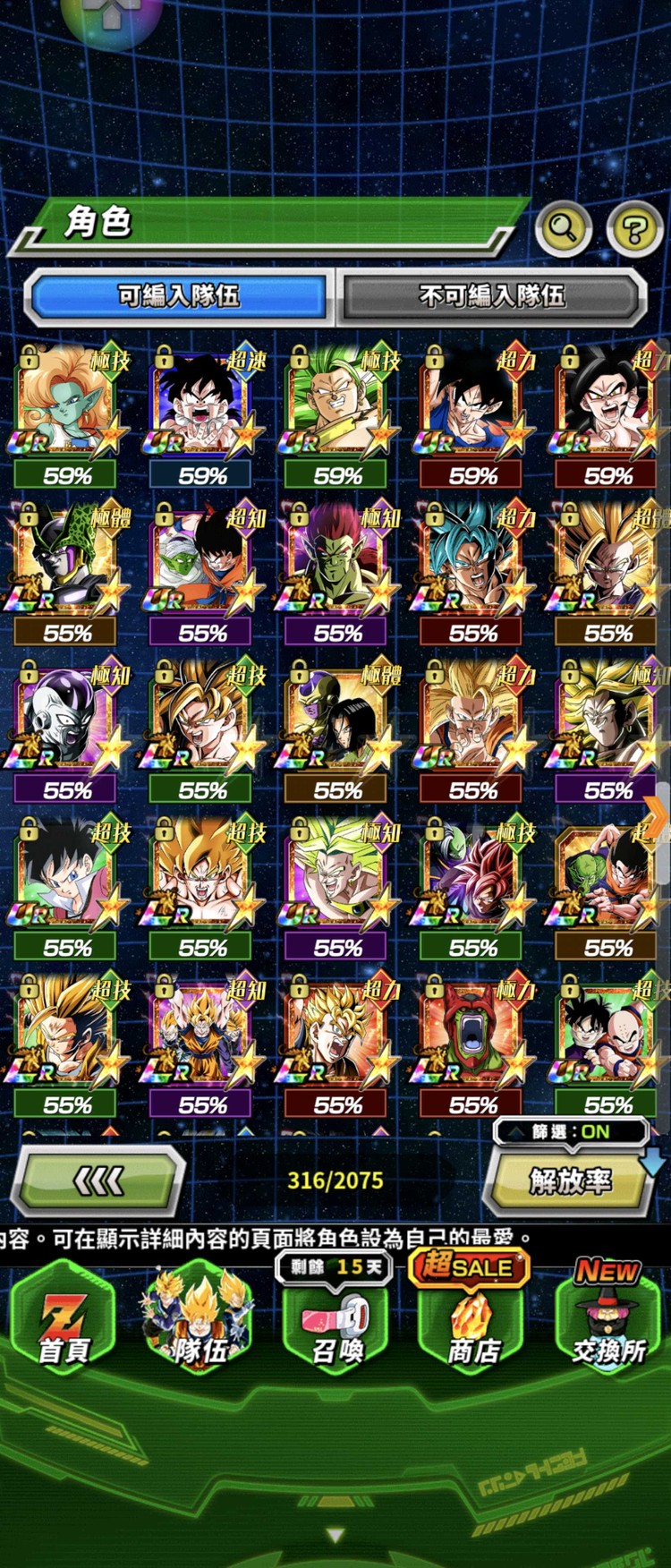Image resolution: width=671 pixels, height=1568 pixels.
Task: Switch to 不可編入隊伍 tab
Action: (492, 296)
